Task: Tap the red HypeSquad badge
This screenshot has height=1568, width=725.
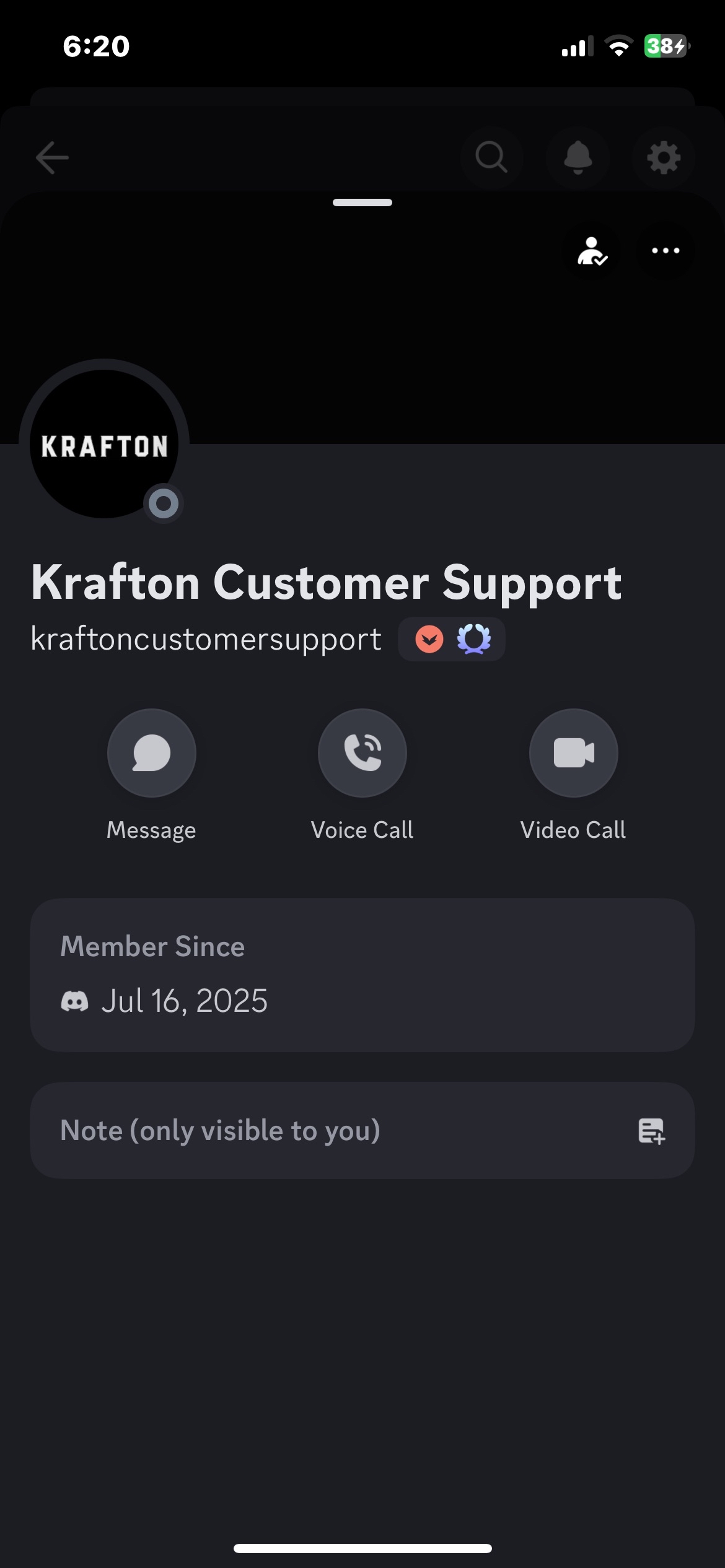Action: coord(429,640)
